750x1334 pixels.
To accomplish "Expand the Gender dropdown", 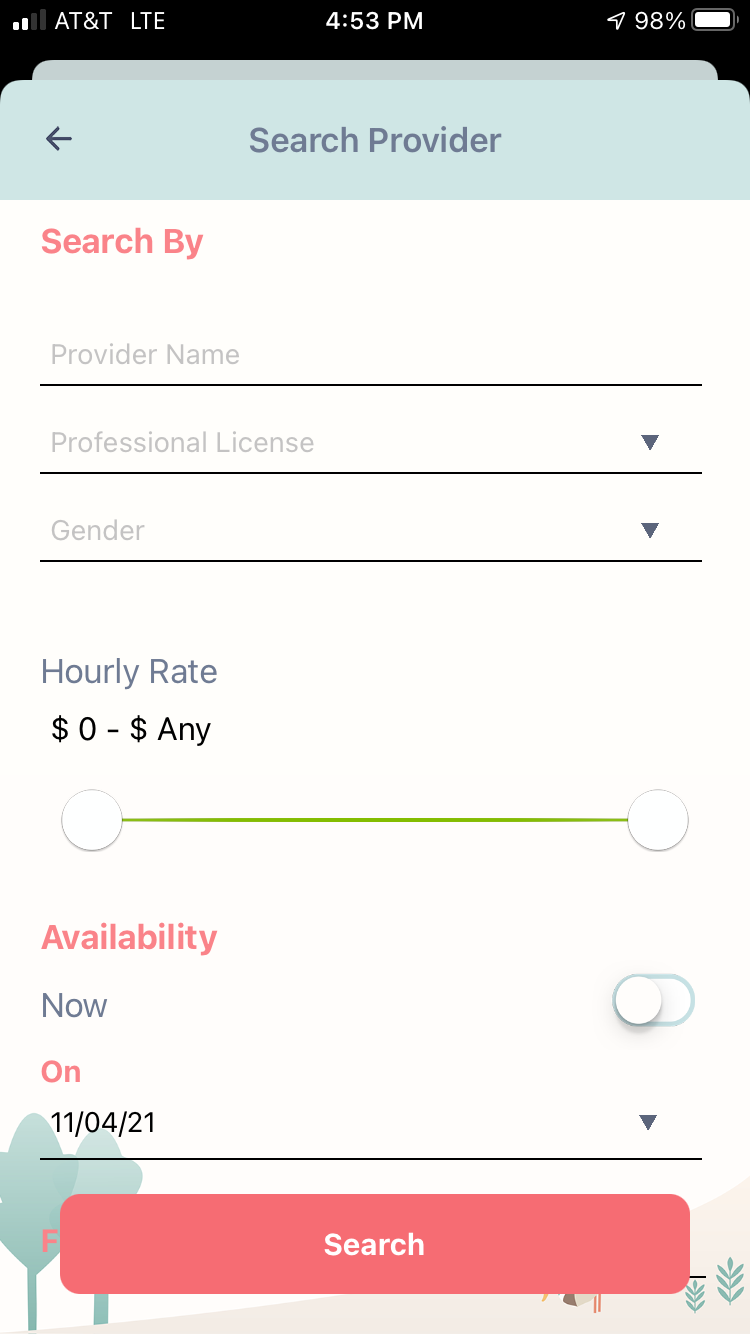I will coord(371,531).
